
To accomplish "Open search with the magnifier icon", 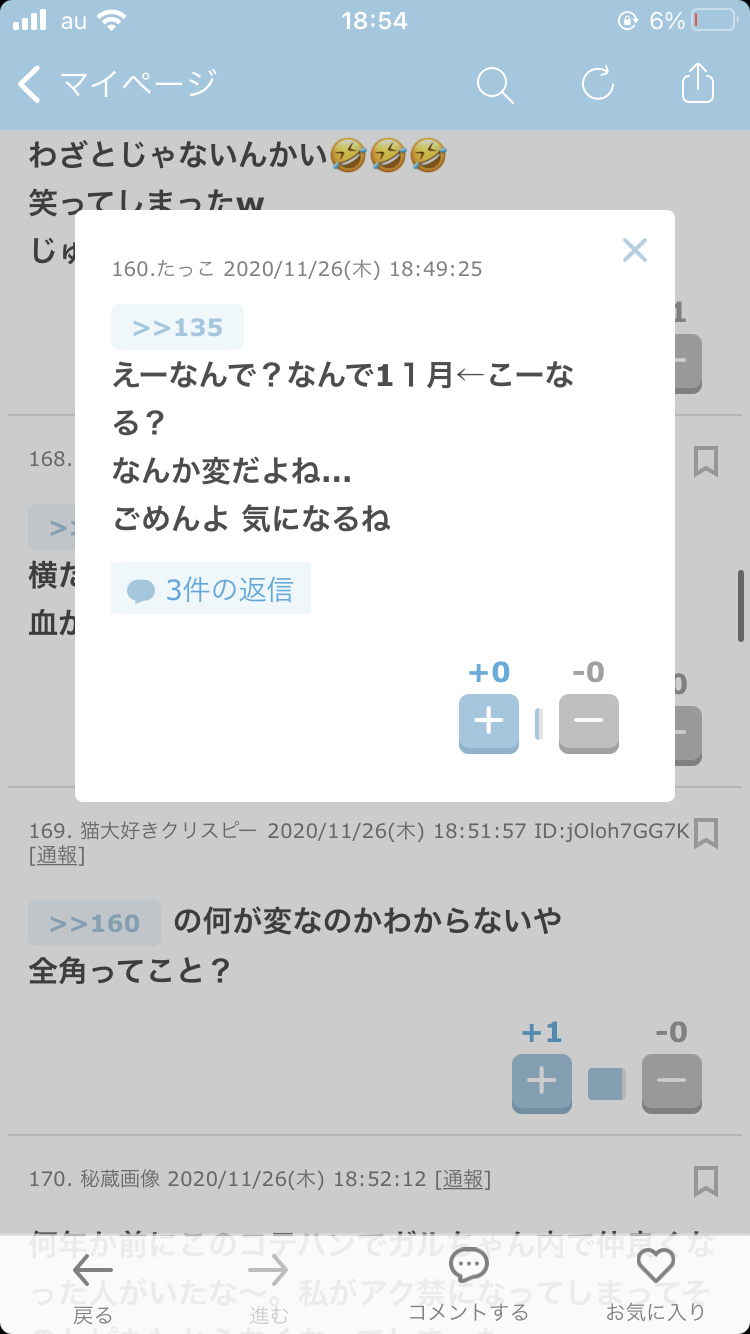I will [495, 86].
